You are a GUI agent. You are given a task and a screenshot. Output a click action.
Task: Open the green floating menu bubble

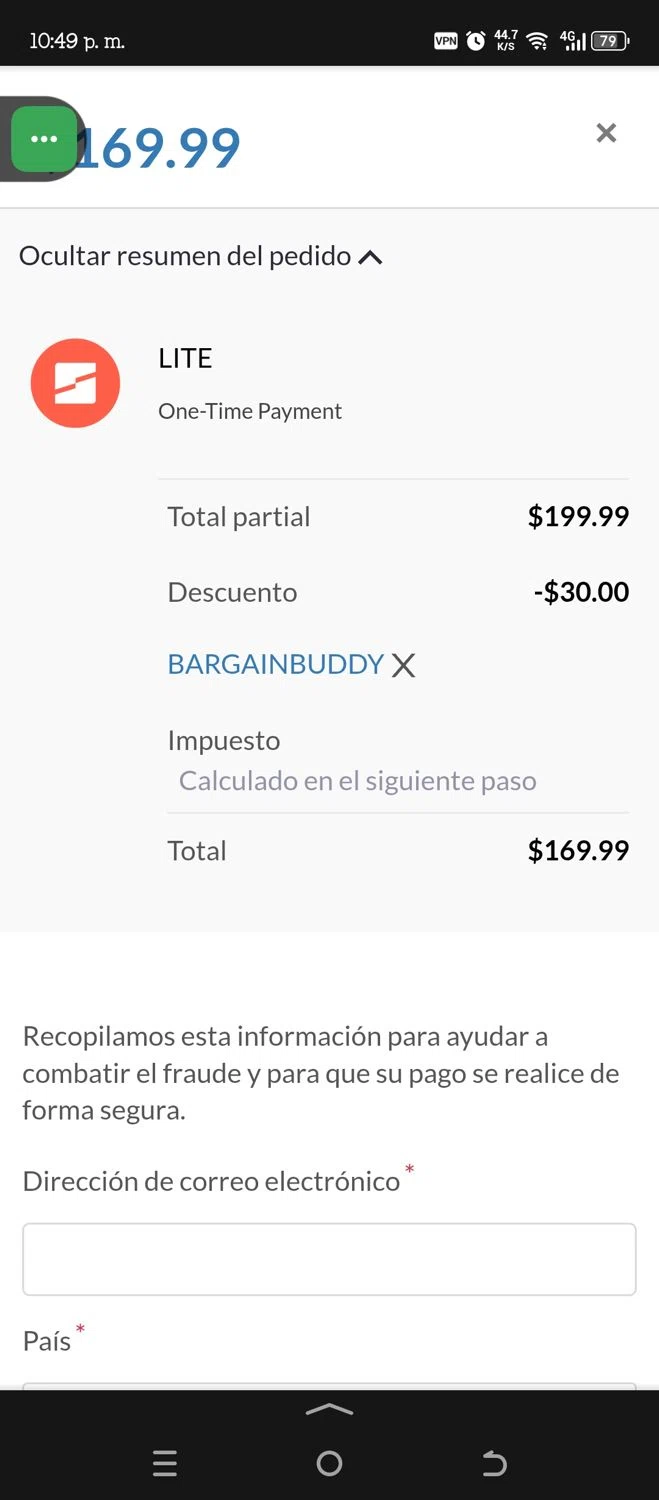(x=44, y=139)
